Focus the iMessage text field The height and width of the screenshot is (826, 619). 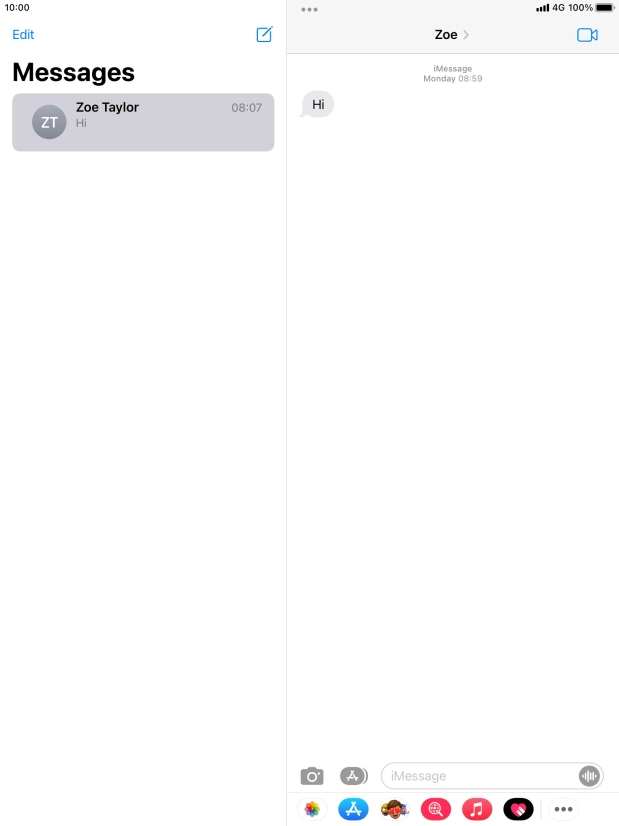point(480,776)
